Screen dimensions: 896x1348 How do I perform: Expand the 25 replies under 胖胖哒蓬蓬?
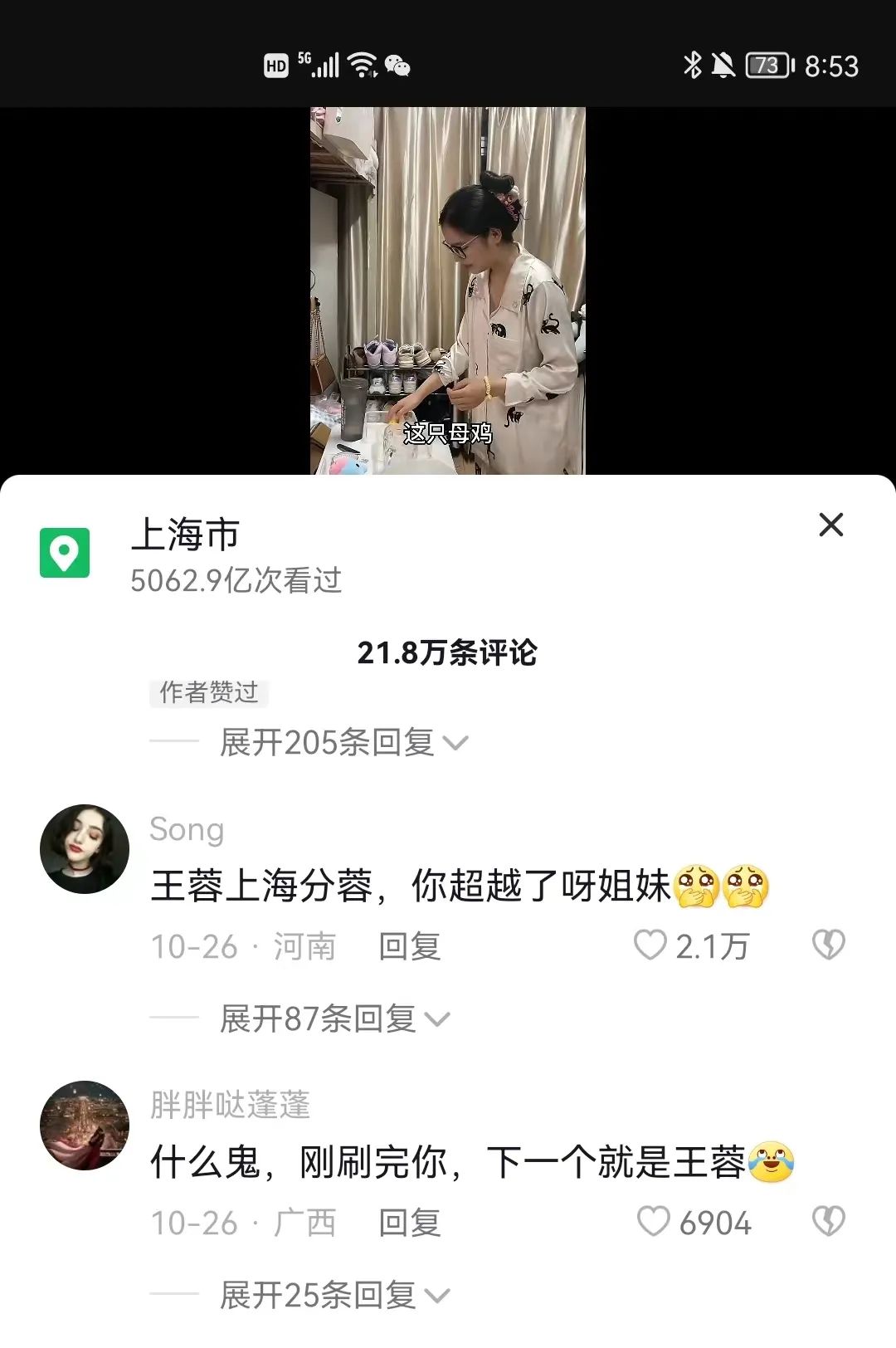click(334, 1295)
